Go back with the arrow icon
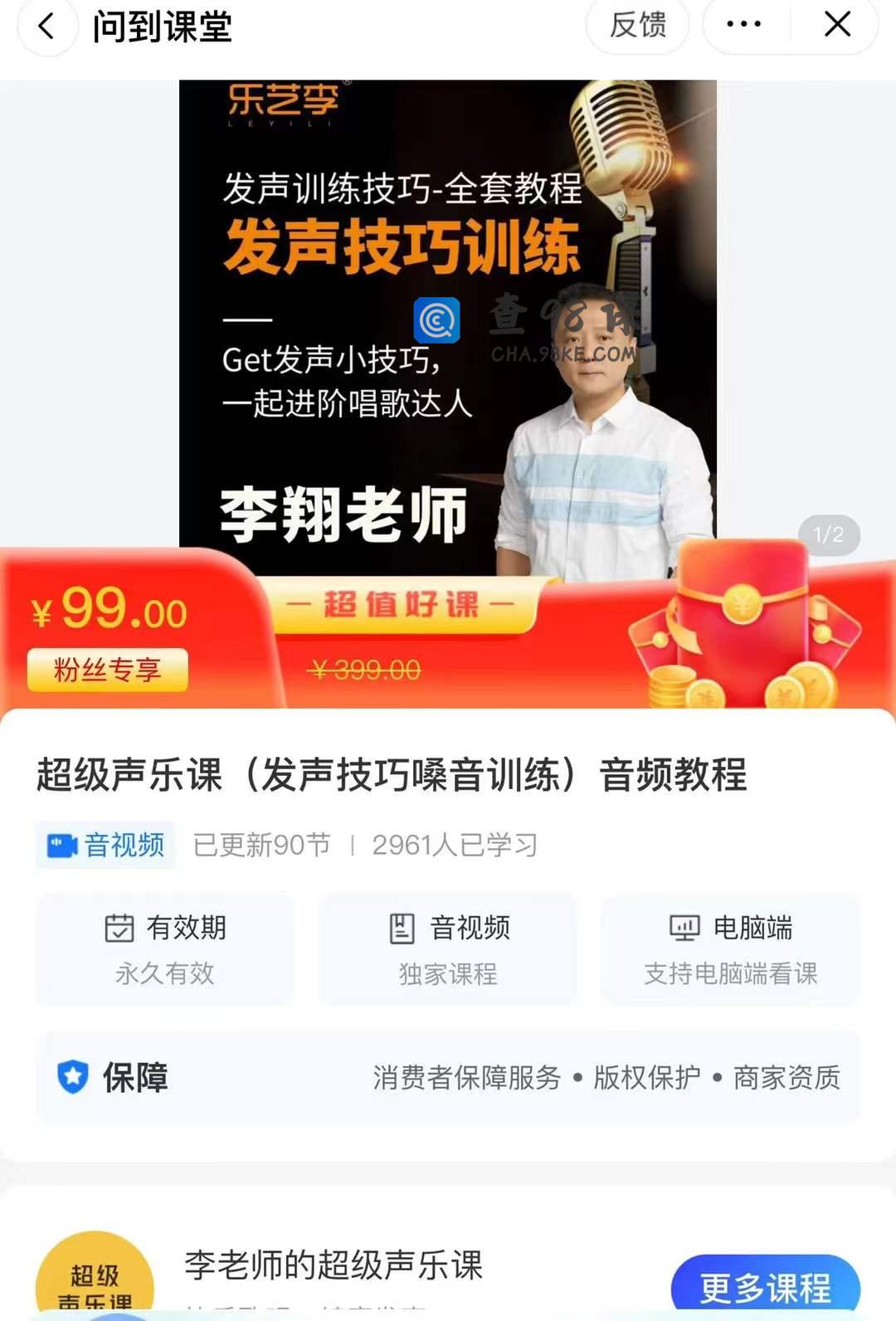This screenshot has width=896, height=1321. 46,27
